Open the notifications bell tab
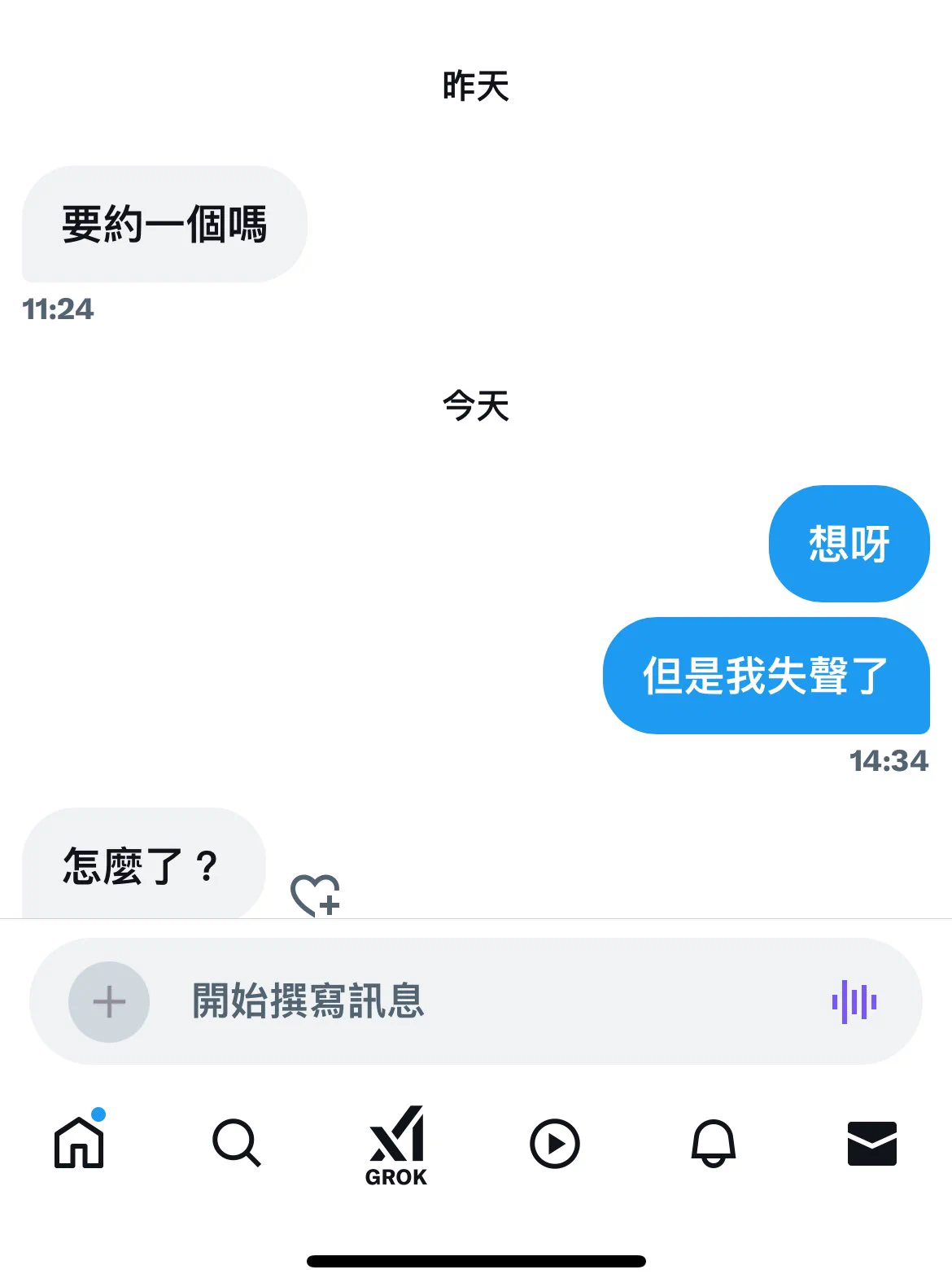Screen dimensions: 952x1287 pyautogui.click(x=714, y=1143)
